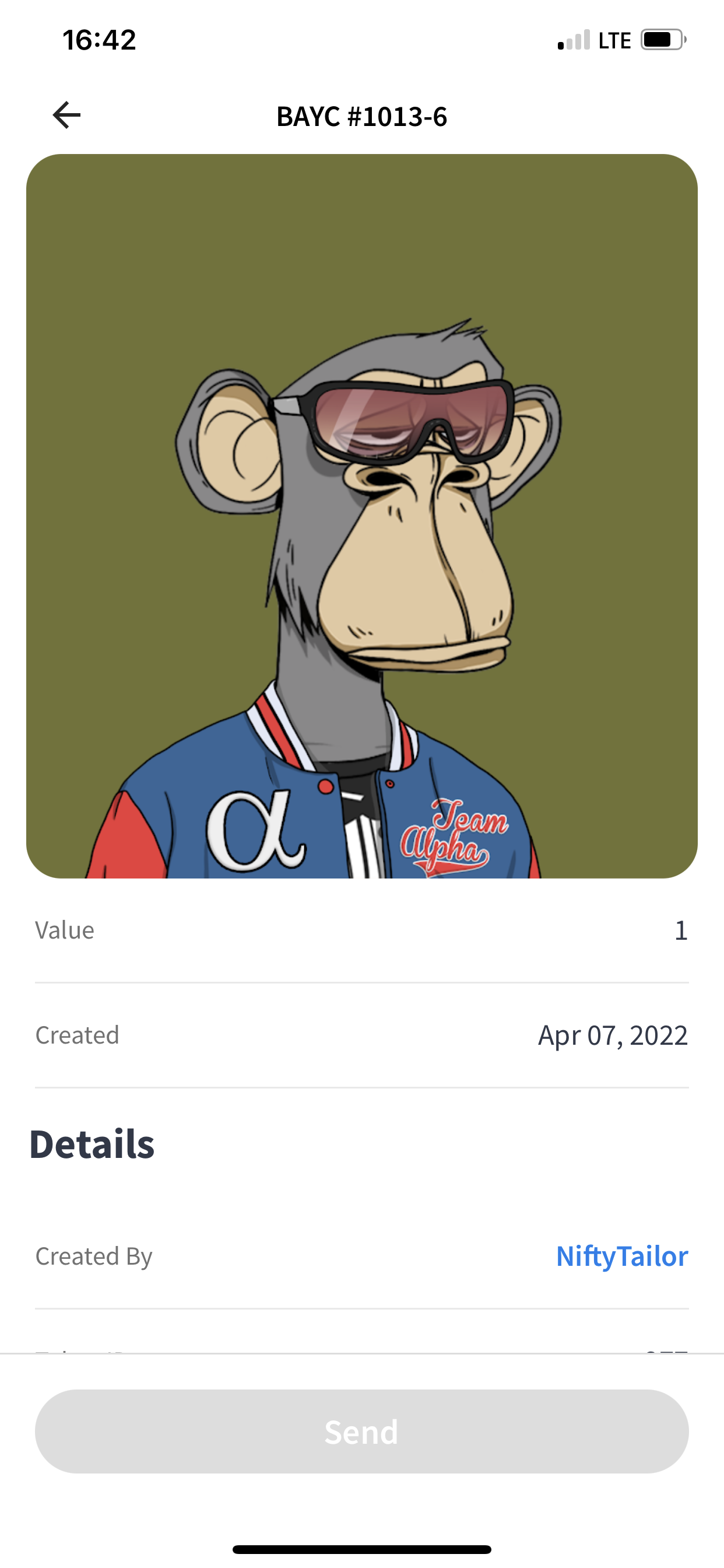Open the NiftyTailor creator link
The width and height of the screenshot is (724, 1568).
pyautogui.click(x=621, y=1256)
